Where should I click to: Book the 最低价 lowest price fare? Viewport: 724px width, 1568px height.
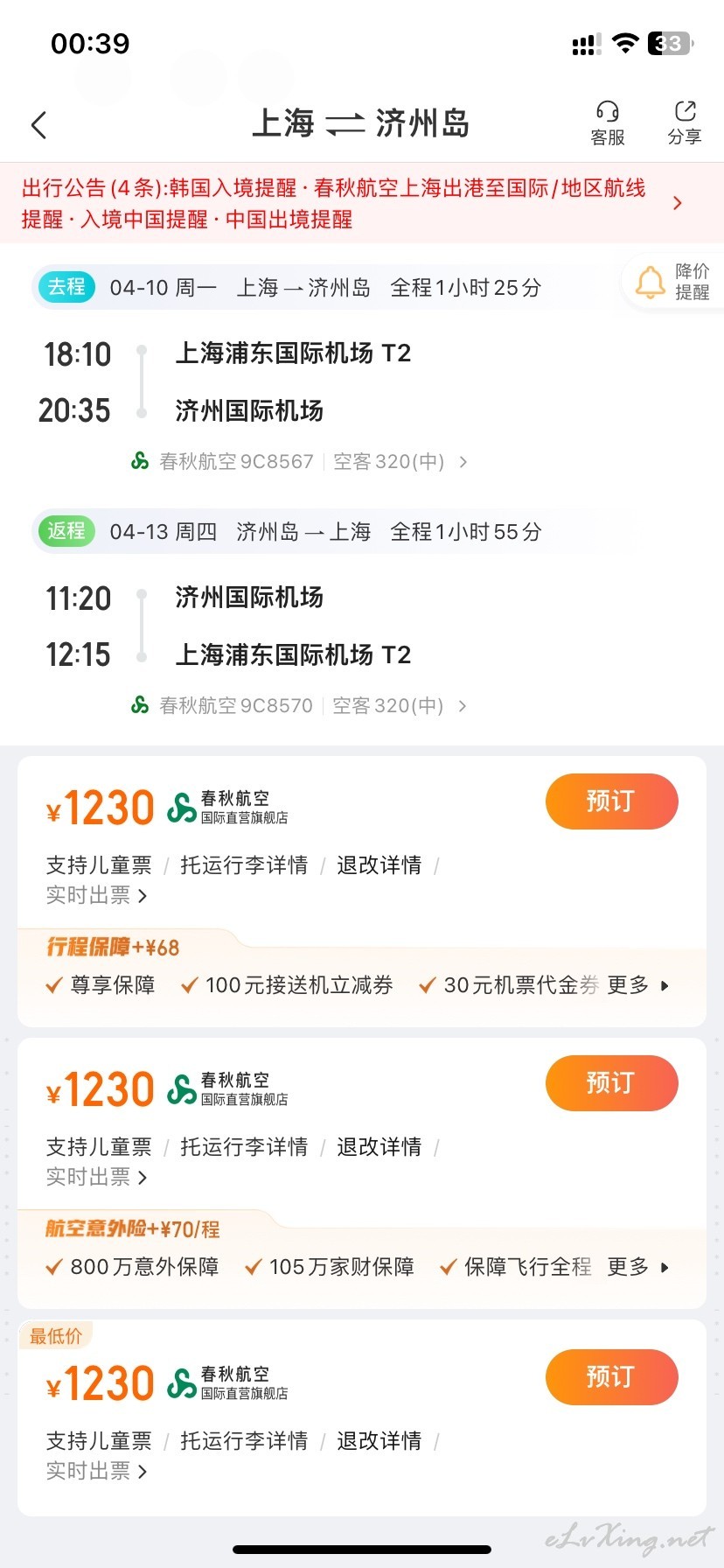tap(611, 1376)
